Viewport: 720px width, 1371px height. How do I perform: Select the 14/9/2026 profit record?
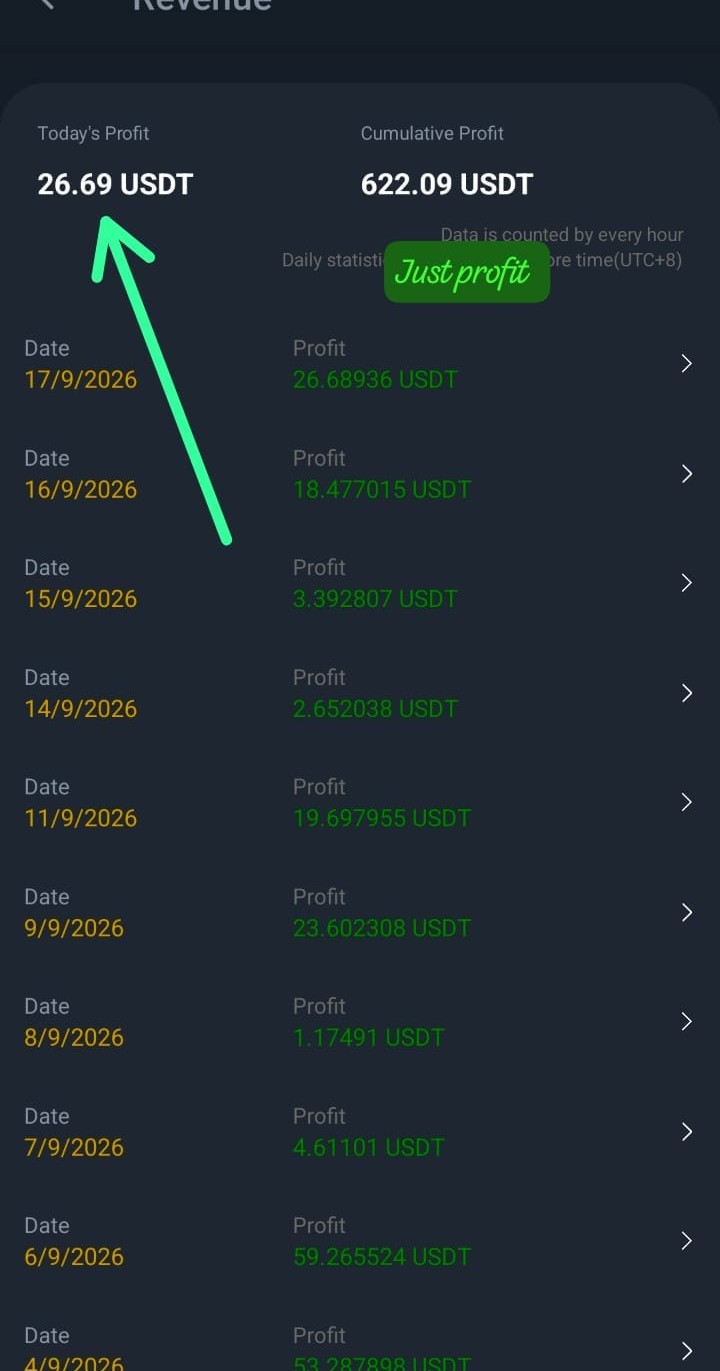tap(360, 693)
